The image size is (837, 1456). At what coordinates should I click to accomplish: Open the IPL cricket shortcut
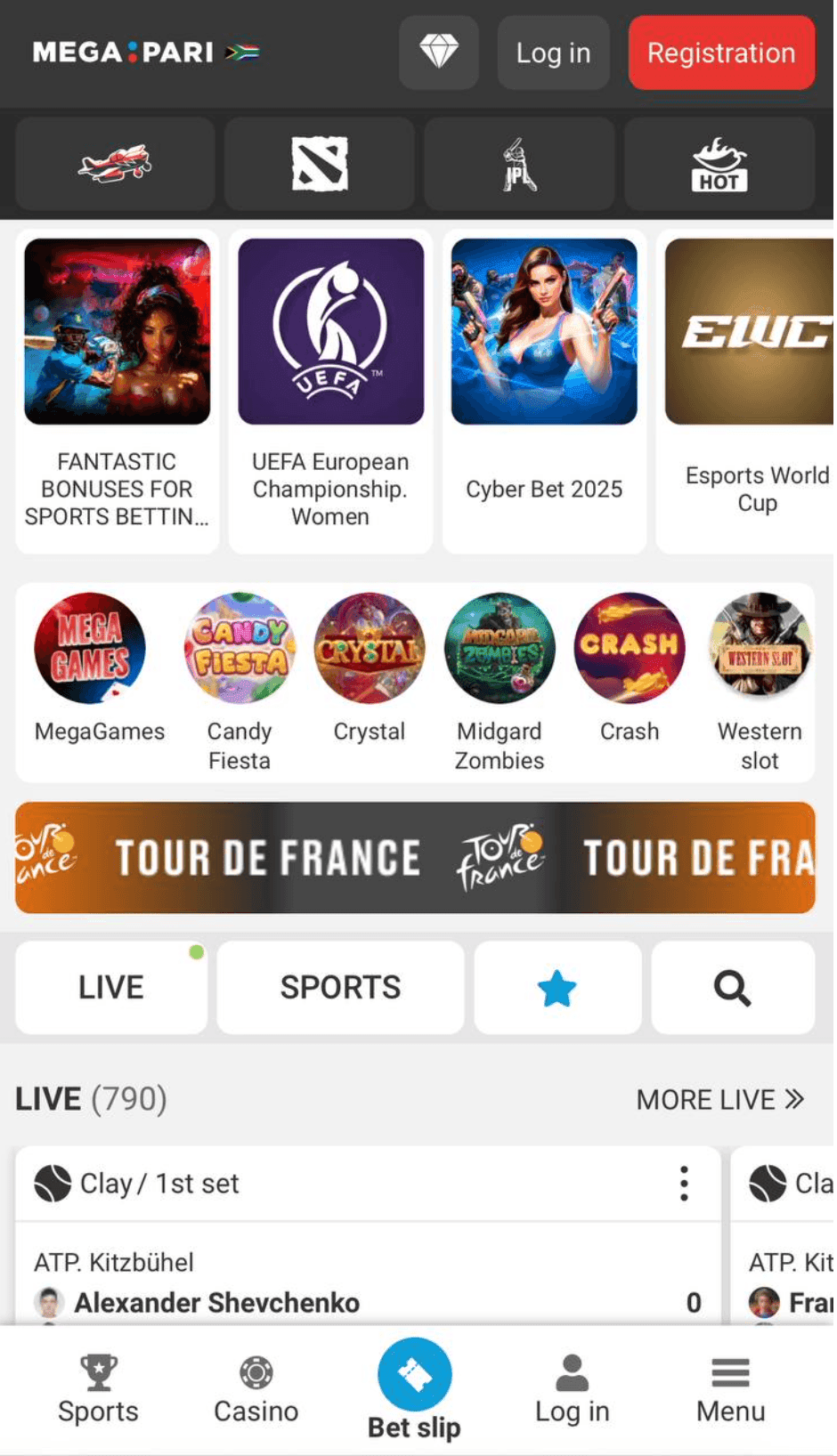519,165
